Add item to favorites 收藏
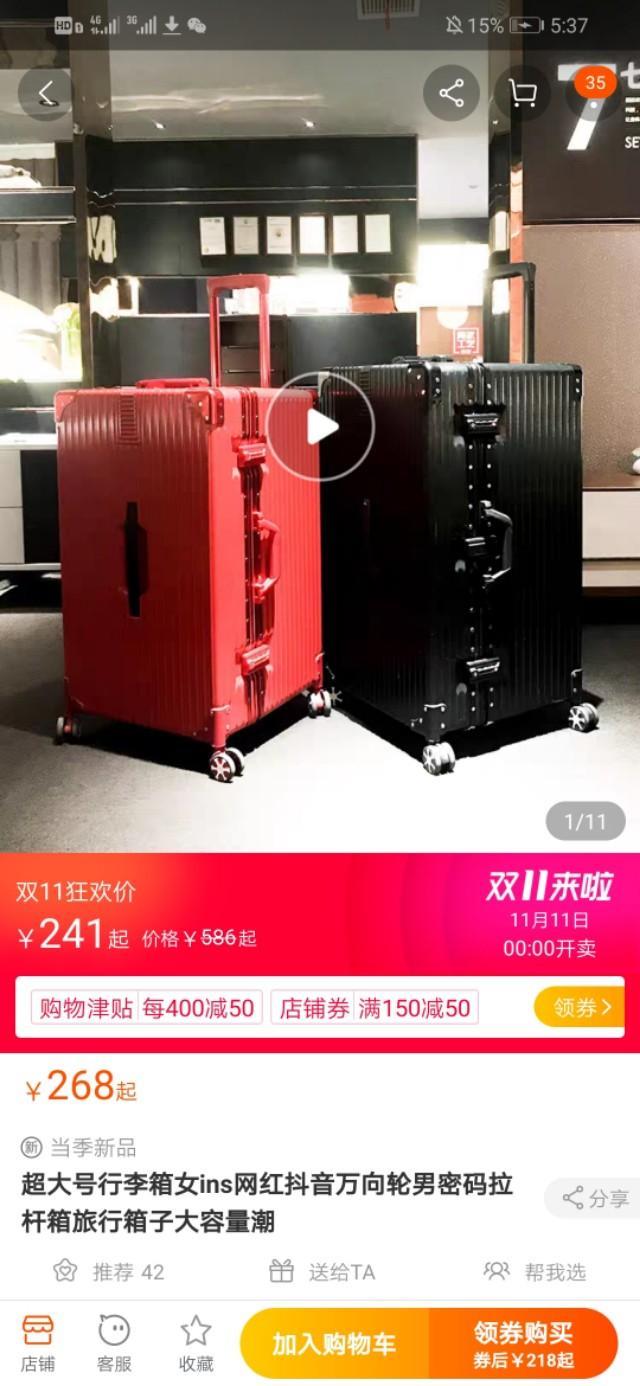The image size is (640, 1386). pyautogui.click(x=196, y=1342)
